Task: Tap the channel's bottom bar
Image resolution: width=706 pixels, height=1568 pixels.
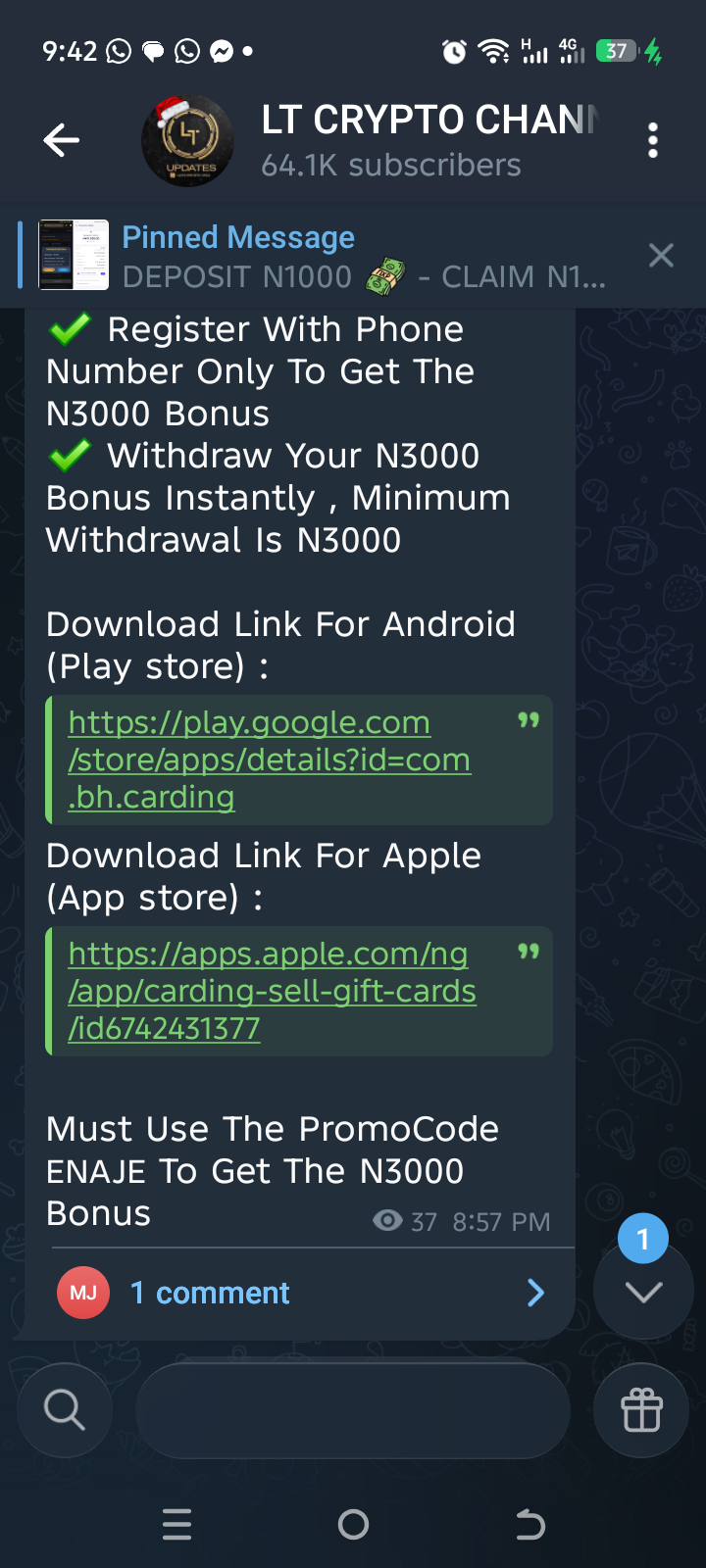Action: coord(353,1410)
